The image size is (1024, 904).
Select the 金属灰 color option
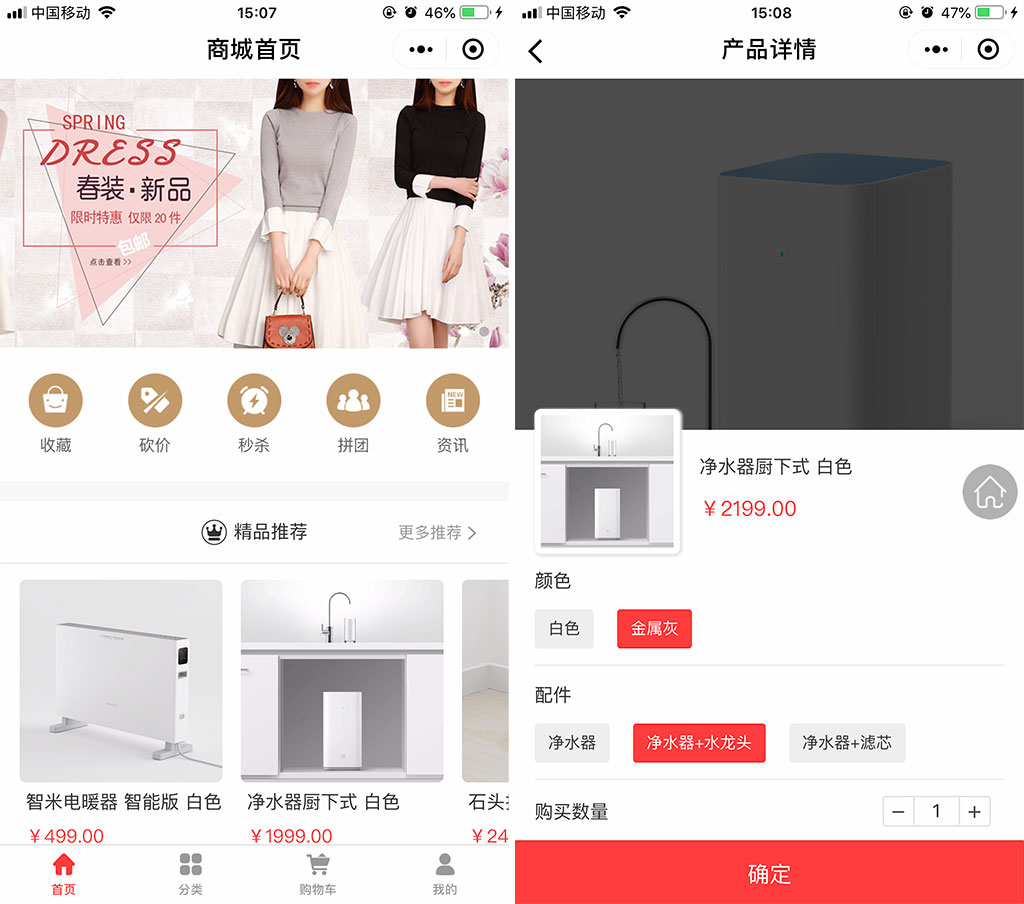[x=654, y=629]
